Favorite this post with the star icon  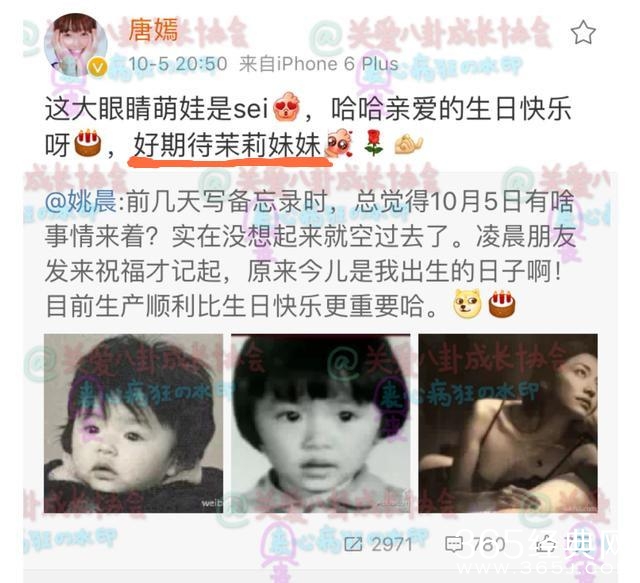point(583,32)
